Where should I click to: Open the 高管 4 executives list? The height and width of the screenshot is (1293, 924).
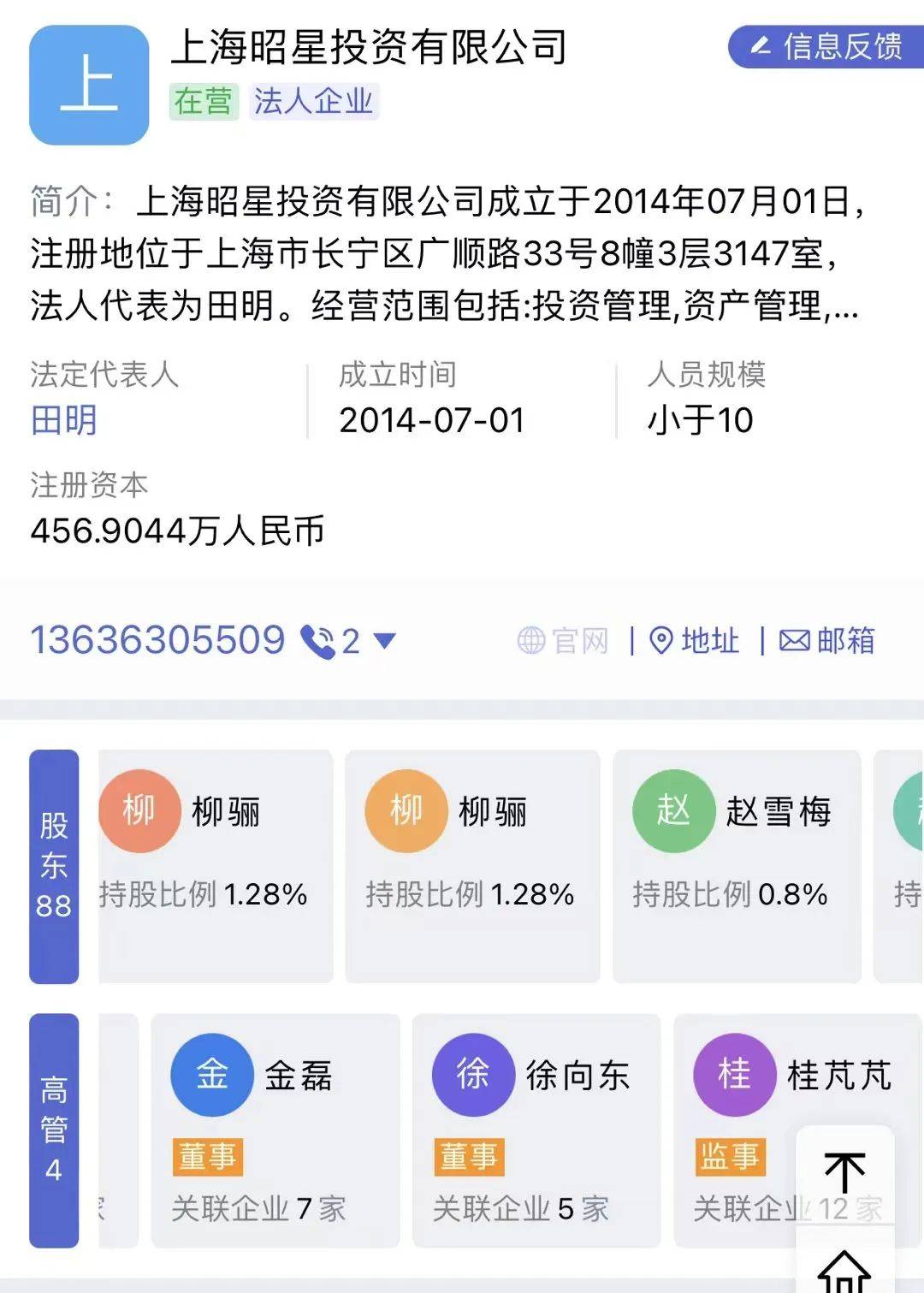pos(54,1130)
